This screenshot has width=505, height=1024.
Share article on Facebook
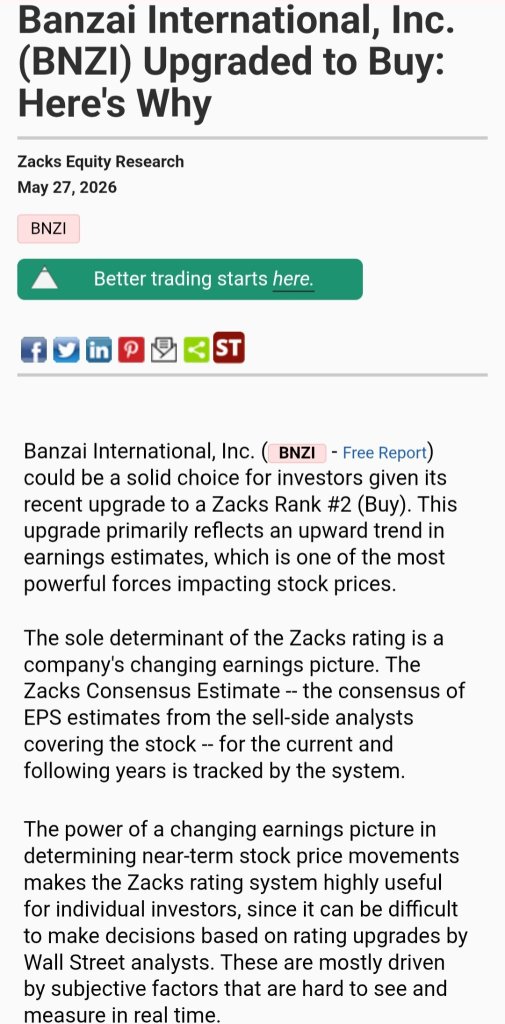[33, 350]
